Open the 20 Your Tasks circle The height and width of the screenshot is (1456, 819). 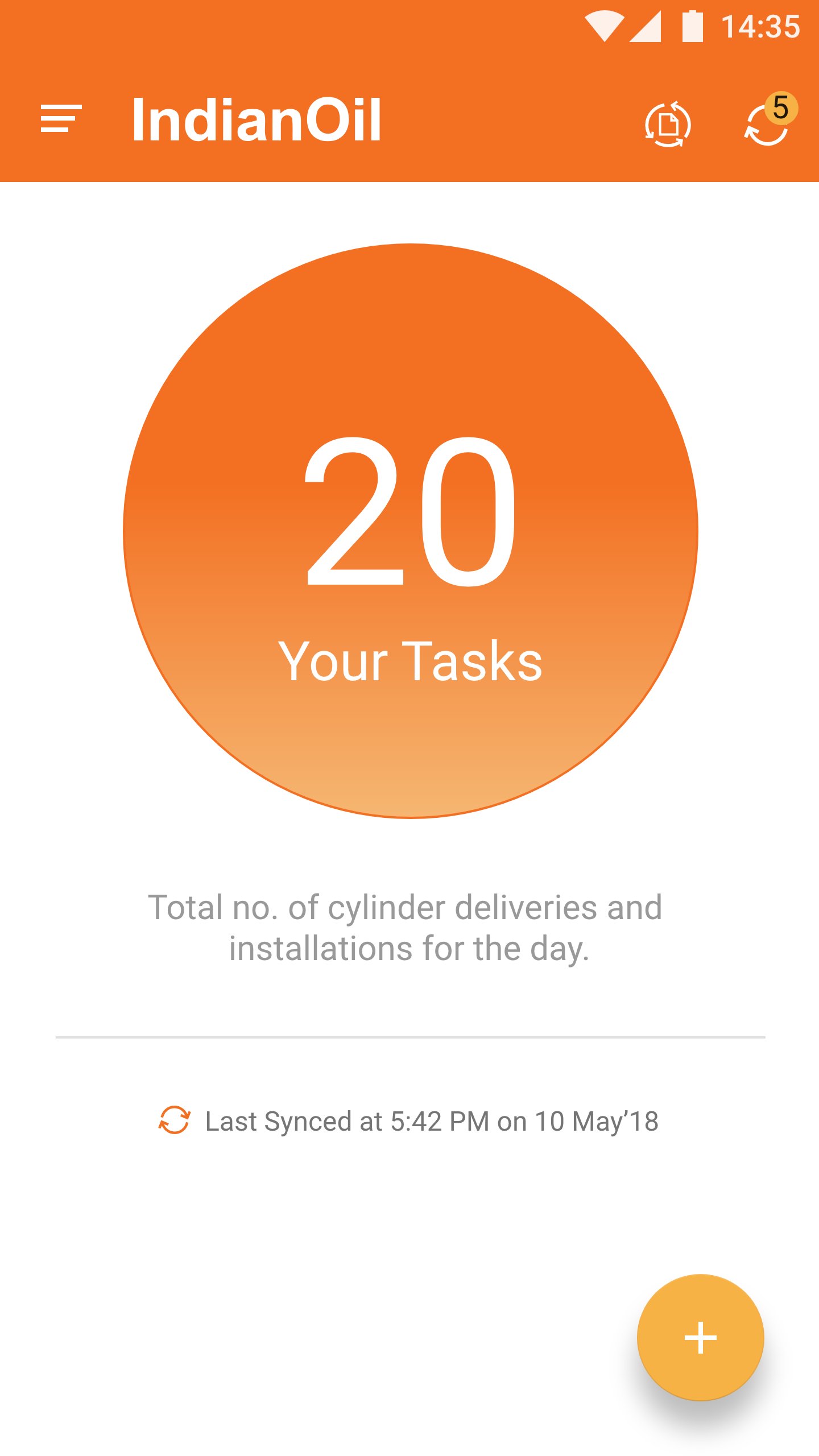411,531
